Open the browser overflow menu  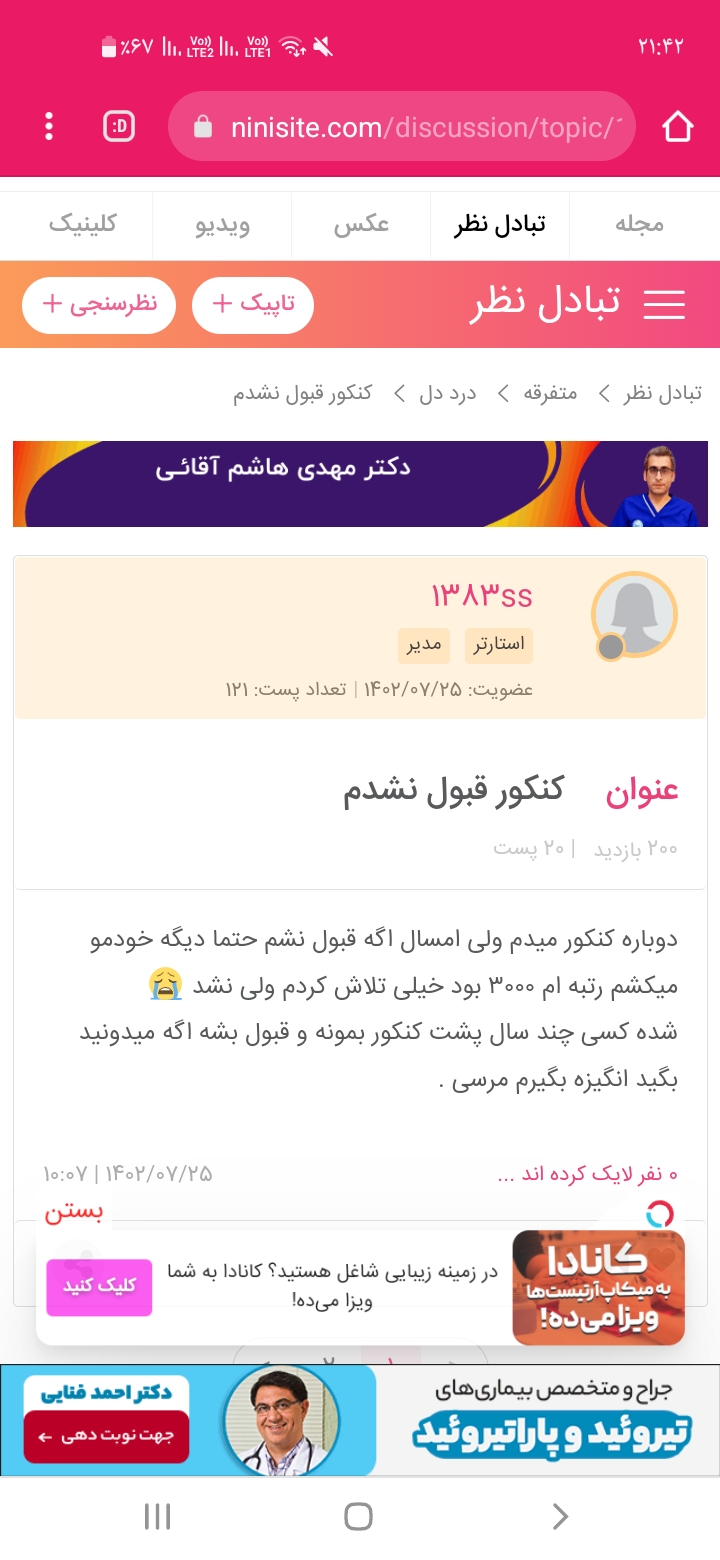[49, 127]
